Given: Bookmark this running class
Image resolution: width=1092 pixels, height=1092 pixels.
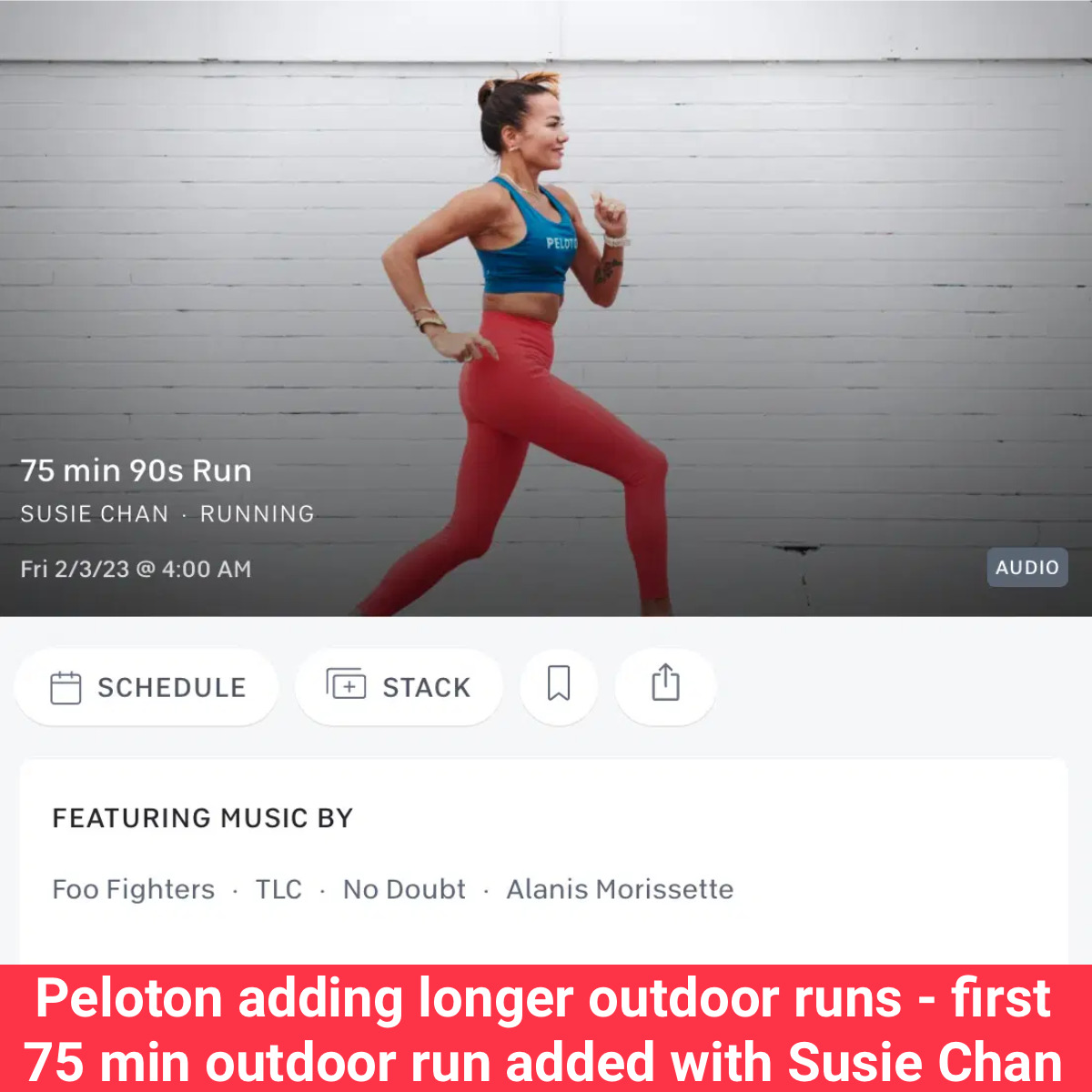Looking at the screenshot, I should 559,684.
